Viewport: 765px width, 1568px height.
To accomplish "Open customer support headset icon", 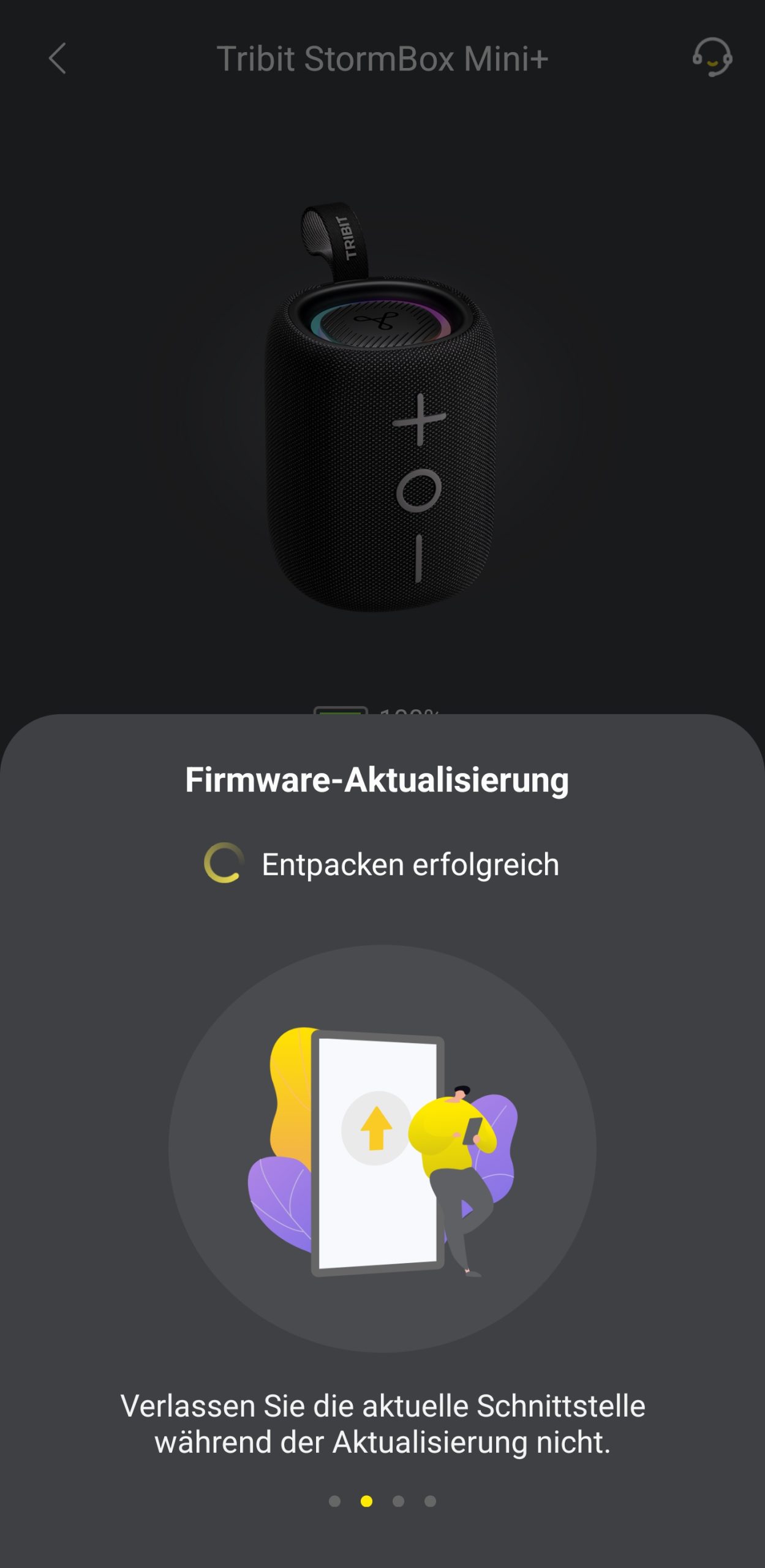I will [712, 58].
